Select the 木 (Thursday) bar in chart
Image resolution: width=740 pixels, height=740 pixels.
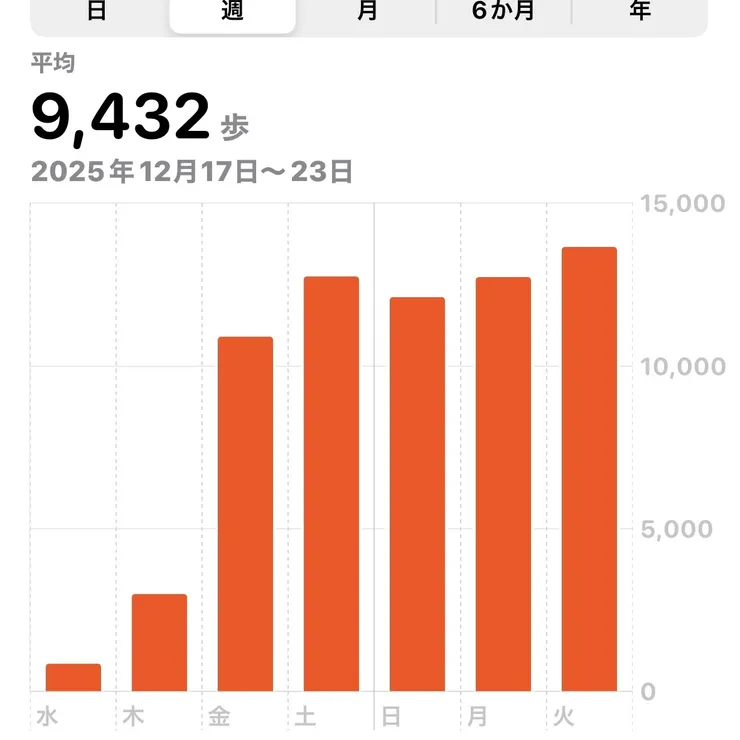click(159, 642)
